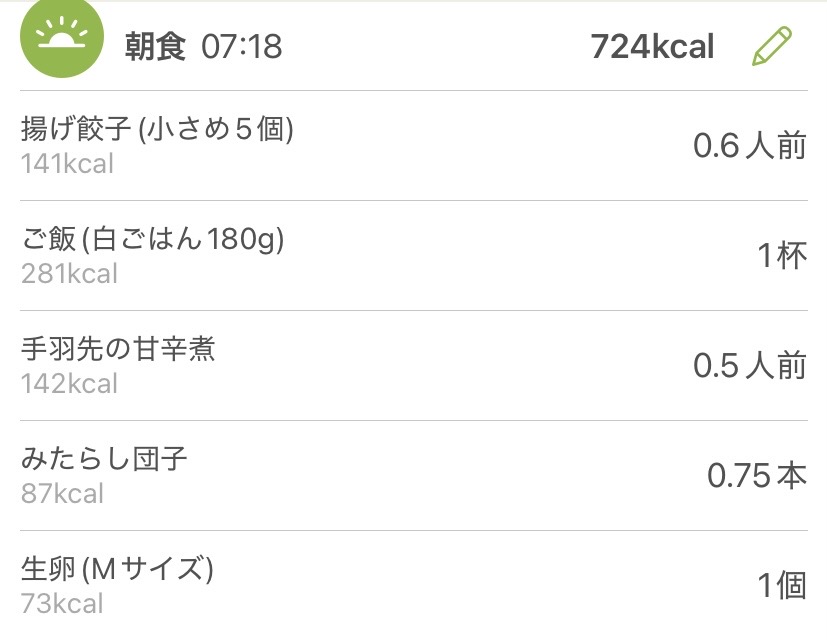Open the 揚げ餃子 food entry

pyautogui.click(x=413, y=146)
